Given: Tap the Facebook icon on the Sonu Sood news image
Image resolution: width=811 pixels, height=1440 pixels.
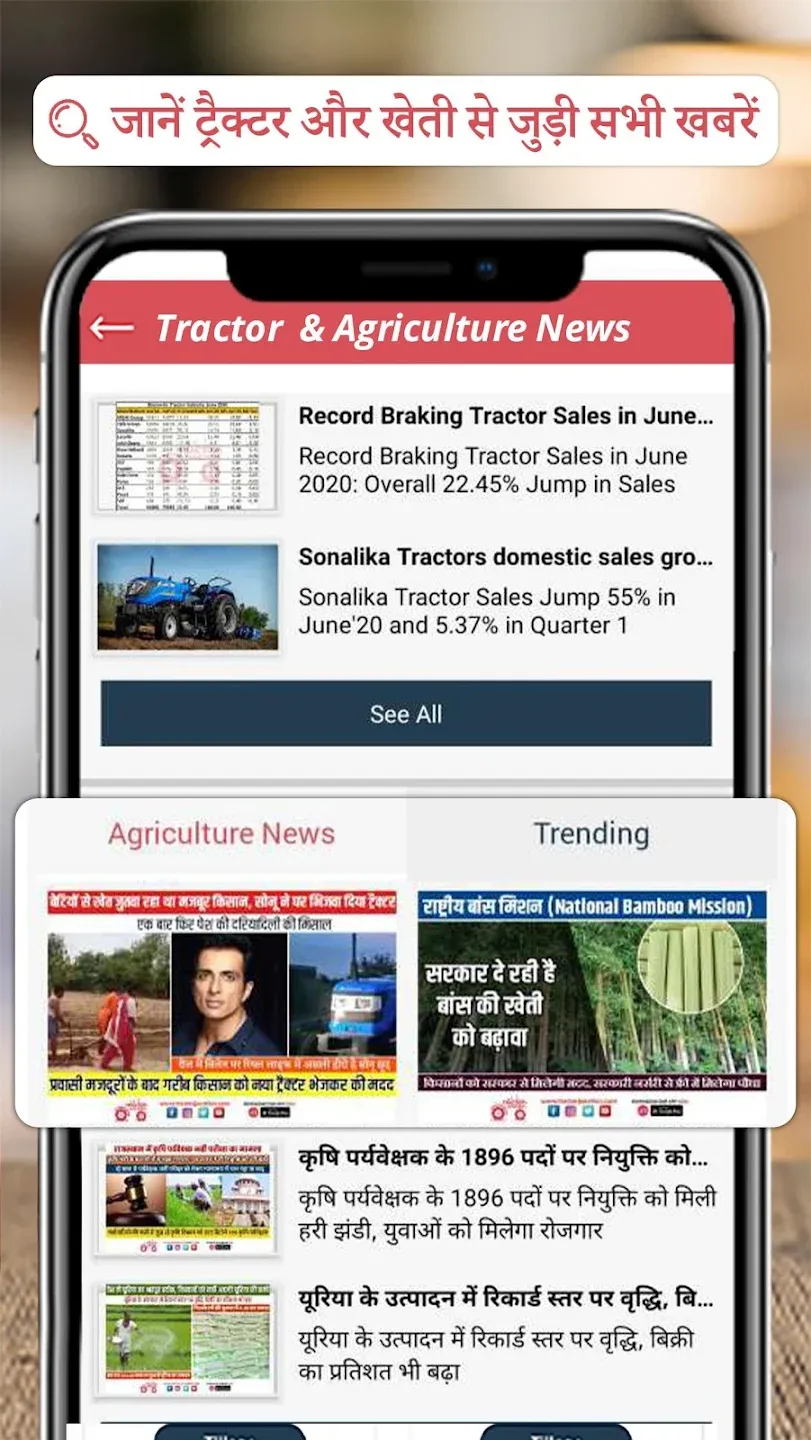Looking at the screenshot, I should click(x=170, y=1111).
